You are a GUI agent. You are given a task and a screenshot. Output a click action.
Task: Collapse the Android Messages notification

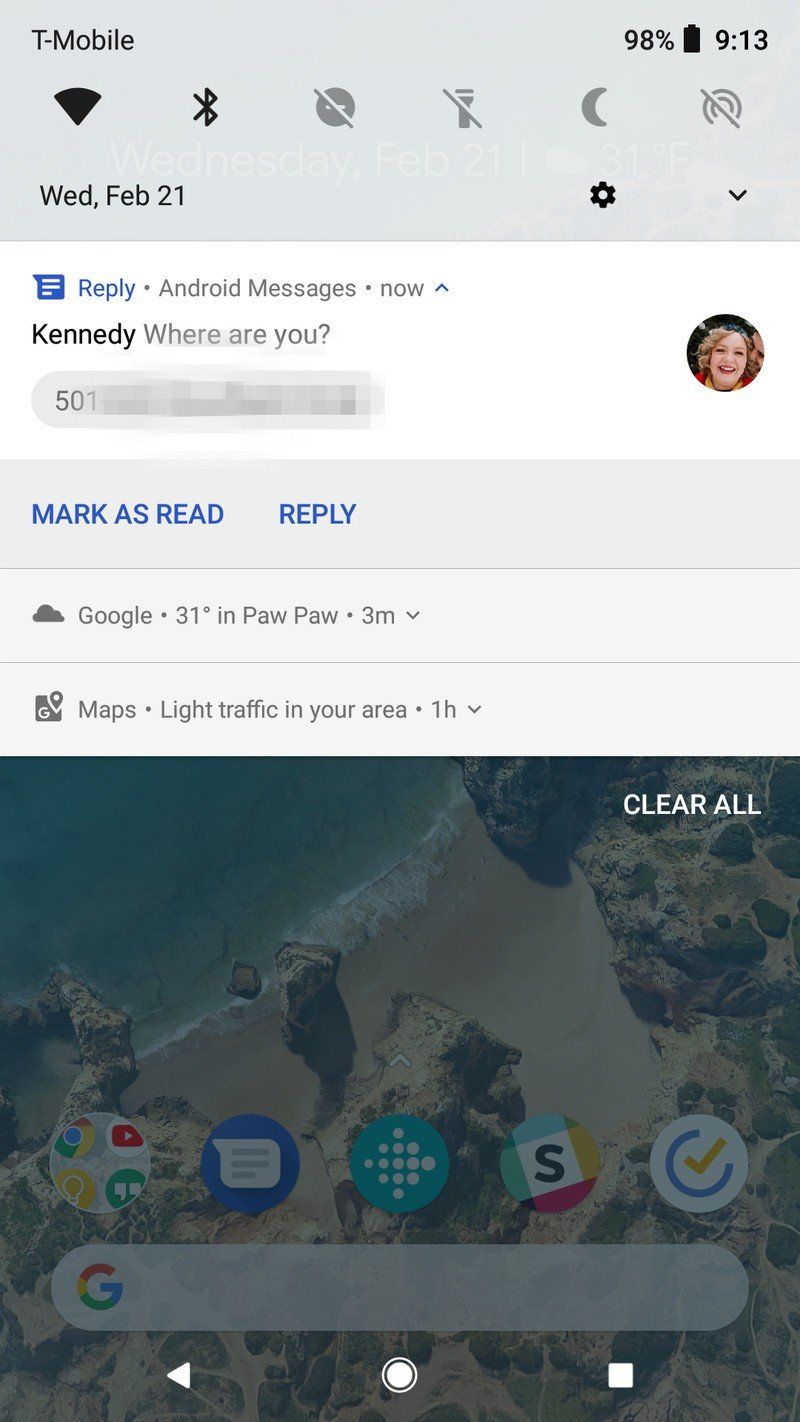point(442,288)
